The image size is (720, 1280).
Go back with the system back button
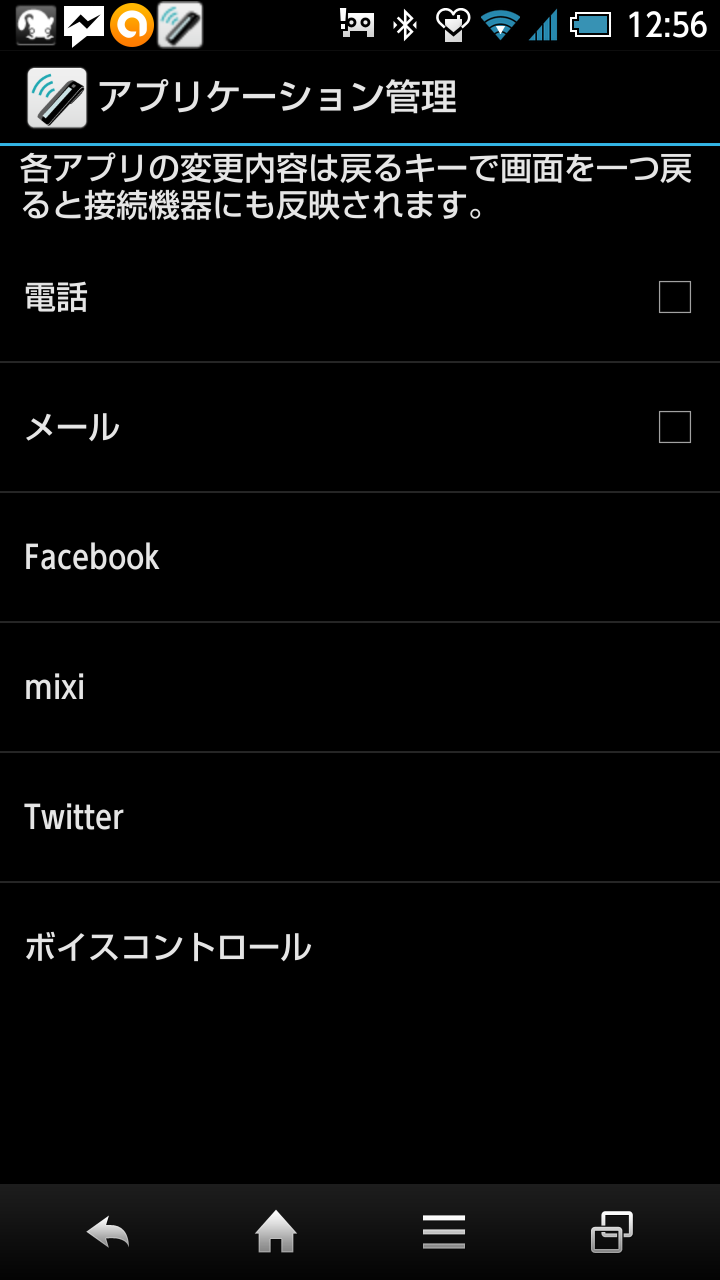point(108,1232)
